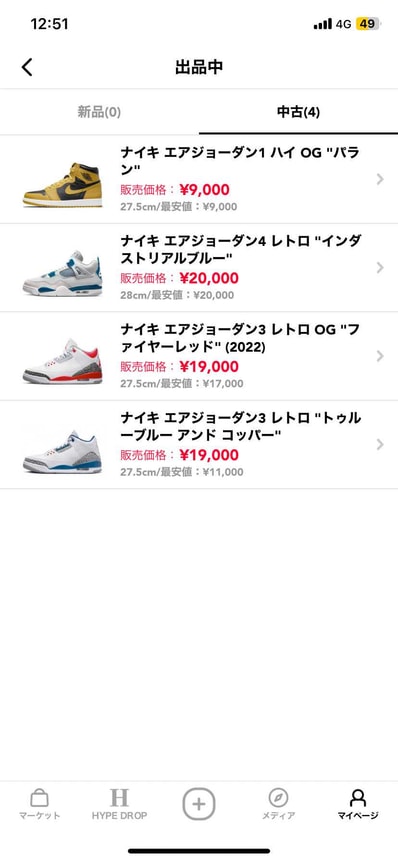Go to the マーケット tab
This screenshot has height=861, width=398.
pos(40,804)
